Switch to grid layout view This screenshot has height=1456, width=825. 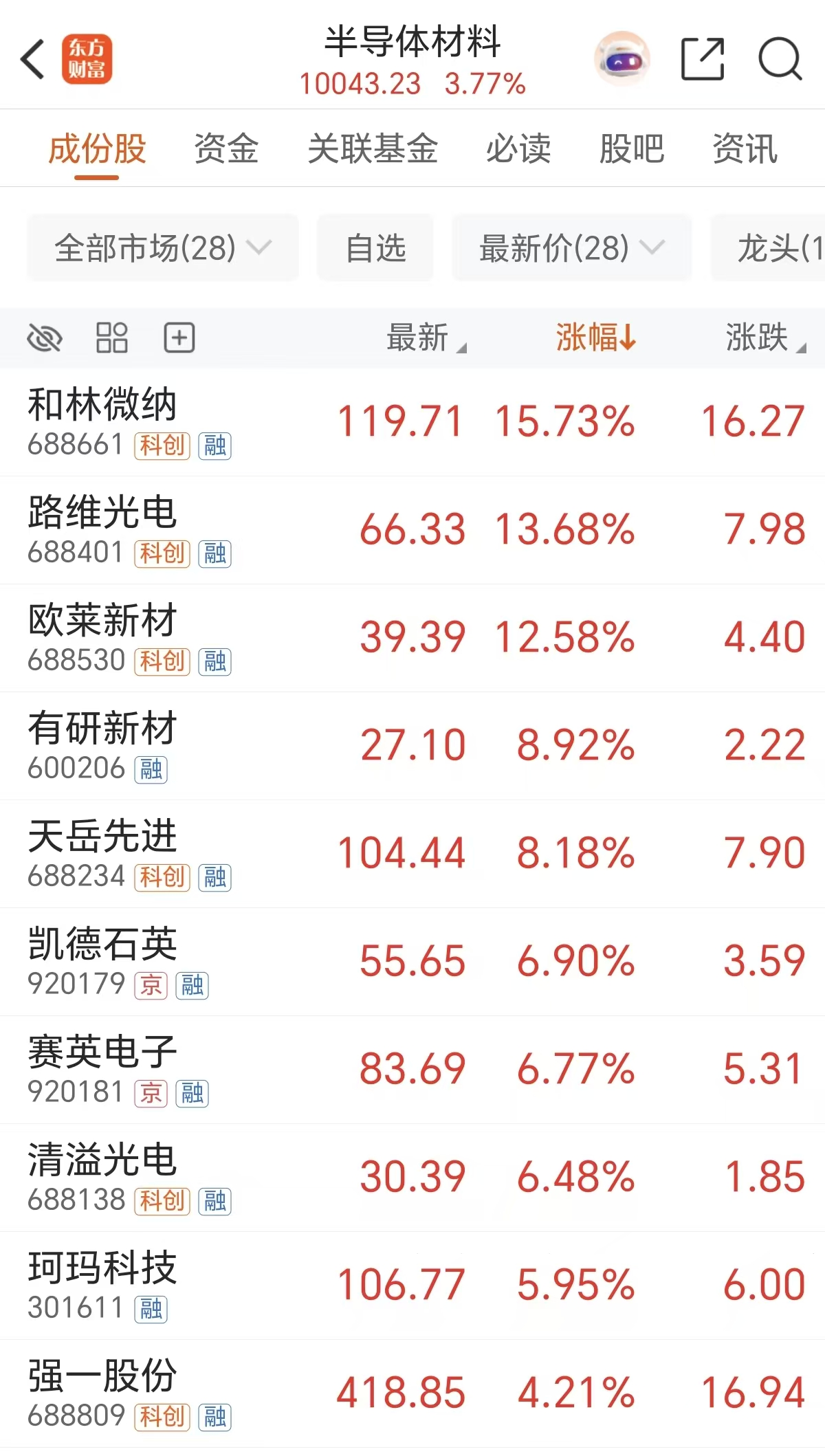point(111,338)
